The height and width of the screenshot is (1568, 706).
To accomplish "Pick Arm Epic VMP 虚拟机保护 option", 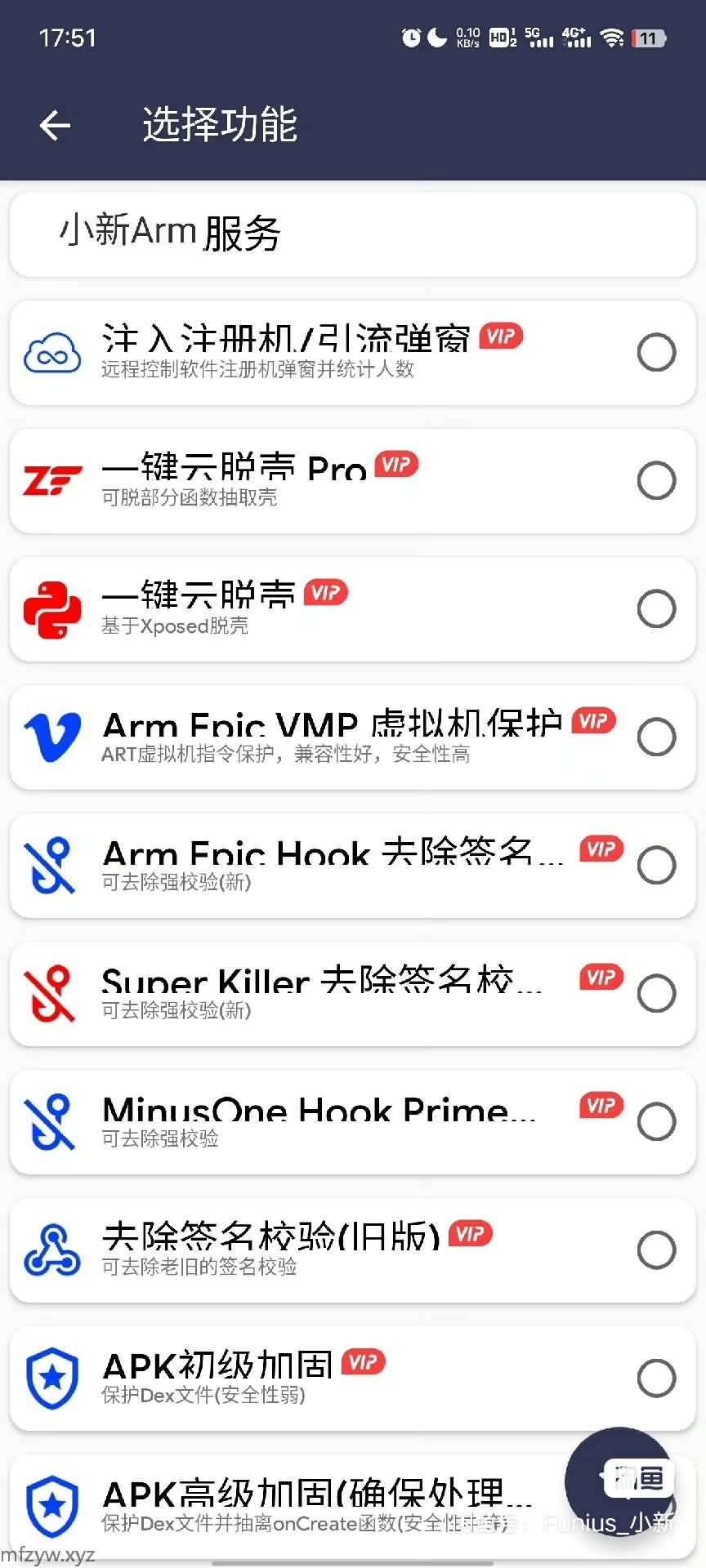I will coord(656,737).
